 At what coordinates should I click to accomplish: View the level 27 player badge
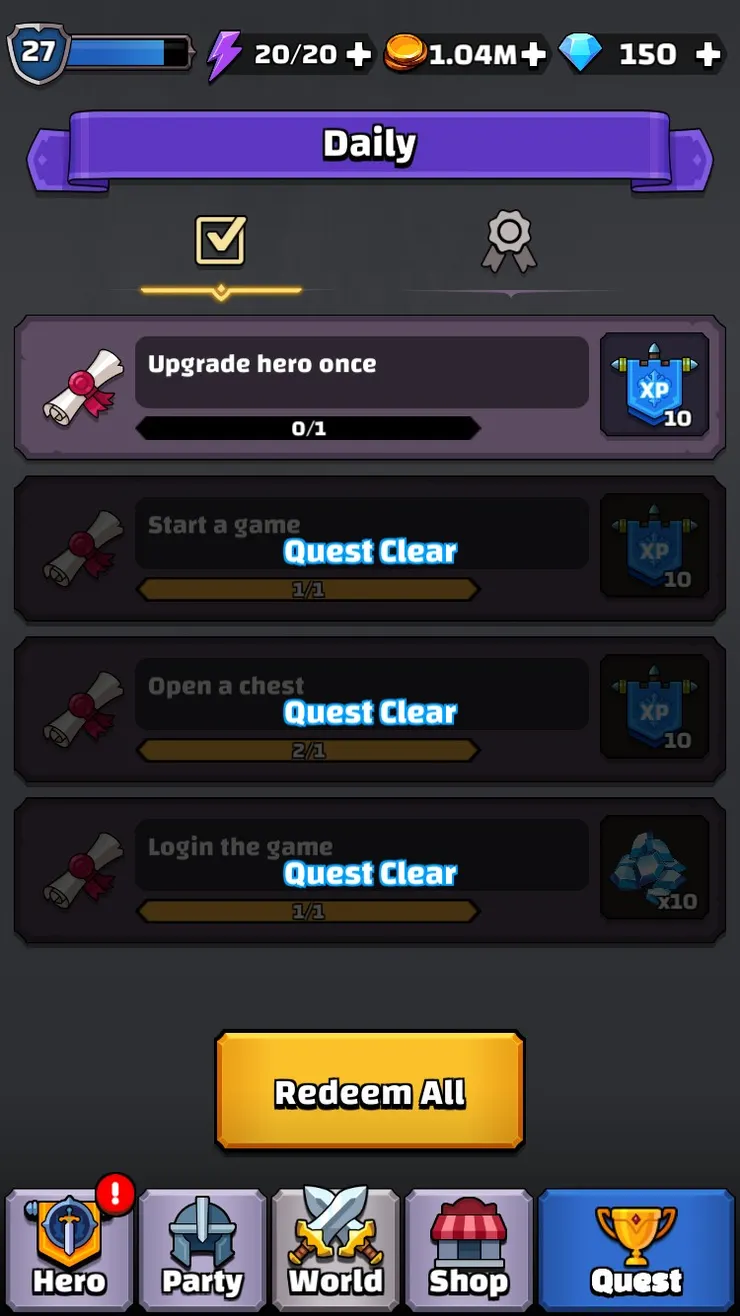point(38,53)
